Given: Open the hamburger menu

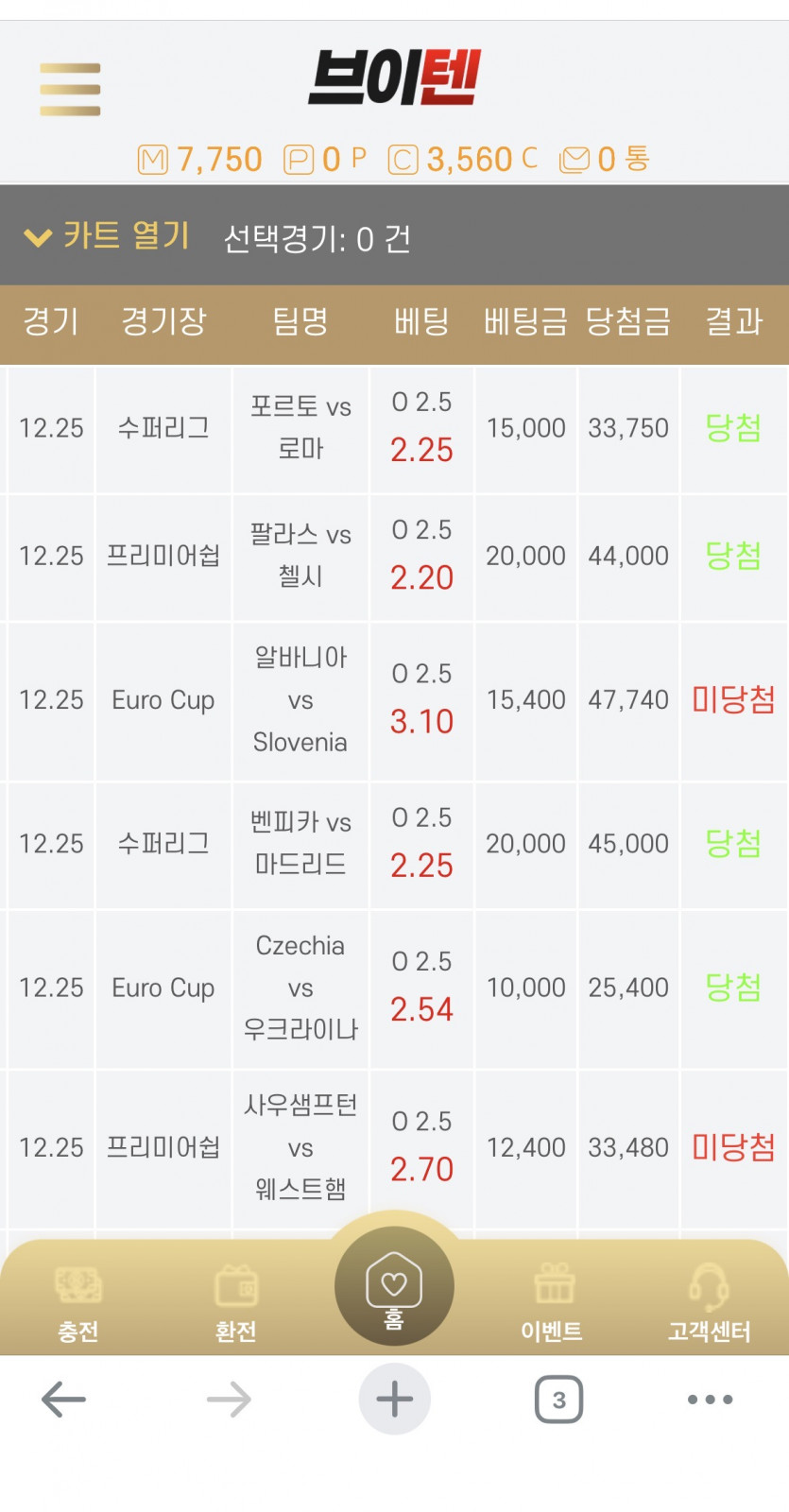Looking at the screenshot, I should pyautogui.click(x=70, y=90).
